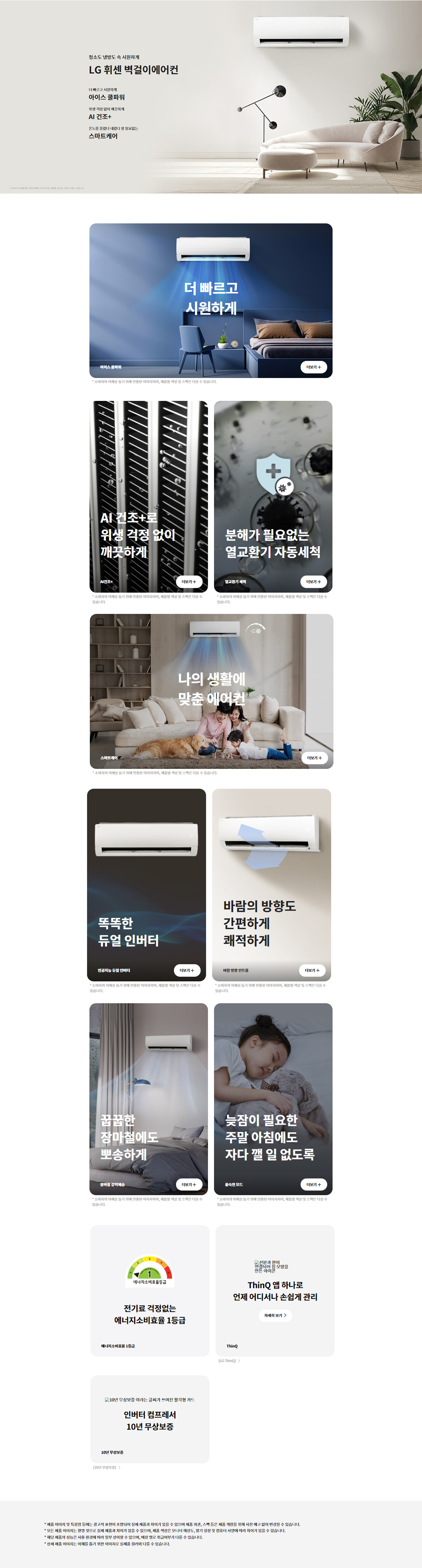Viewport: 422px width, 1568px height.
Task: Expand 더보기 for 장마철 강력제습
Action: click(x=189, y=1185)
